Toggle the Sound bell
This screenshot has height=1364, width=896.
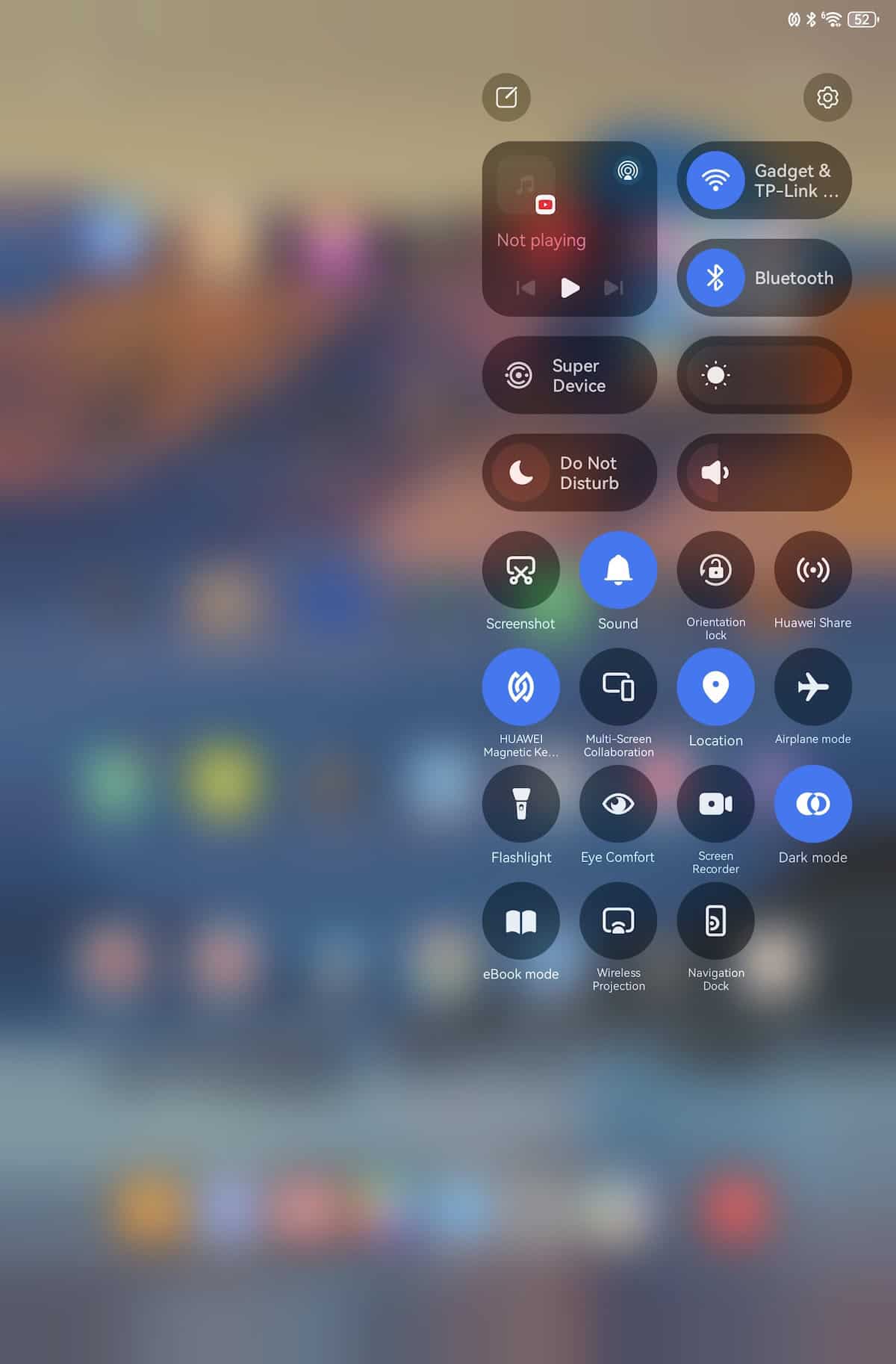coord(618,570)
